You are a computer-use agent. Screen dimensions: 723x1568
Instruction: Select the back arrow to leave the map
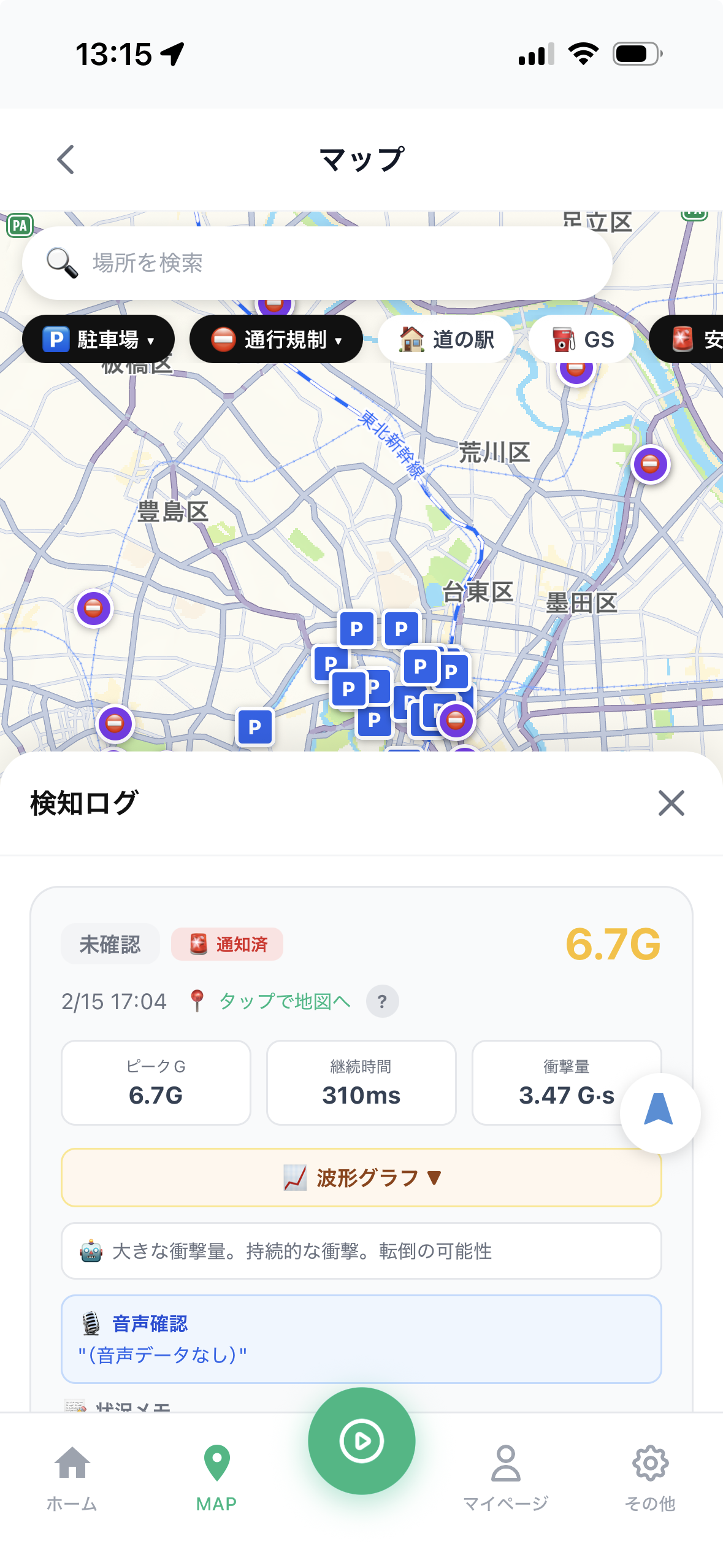pos(65,159)
